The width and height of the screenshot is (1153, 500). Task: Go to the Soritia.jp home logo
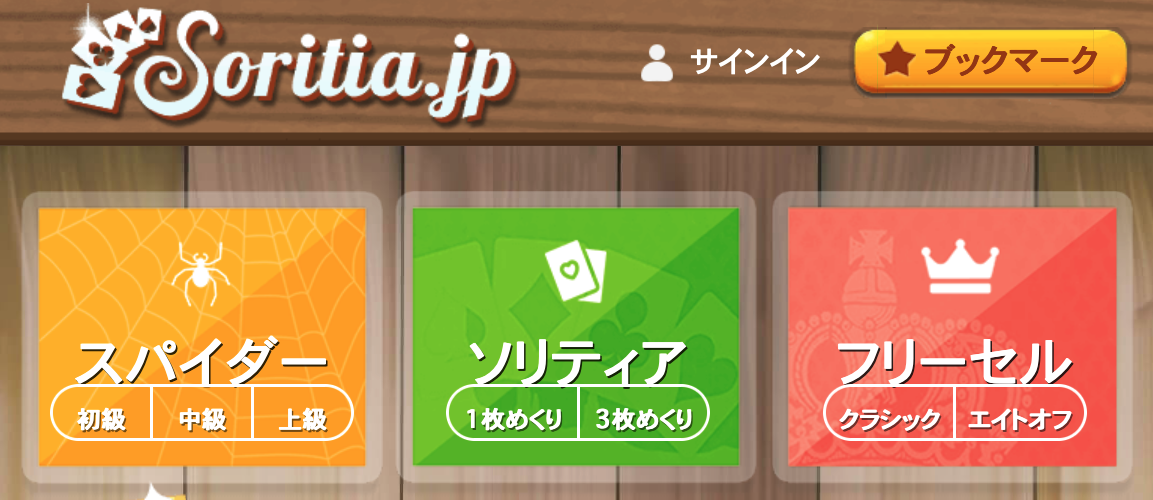pos(290,65)
